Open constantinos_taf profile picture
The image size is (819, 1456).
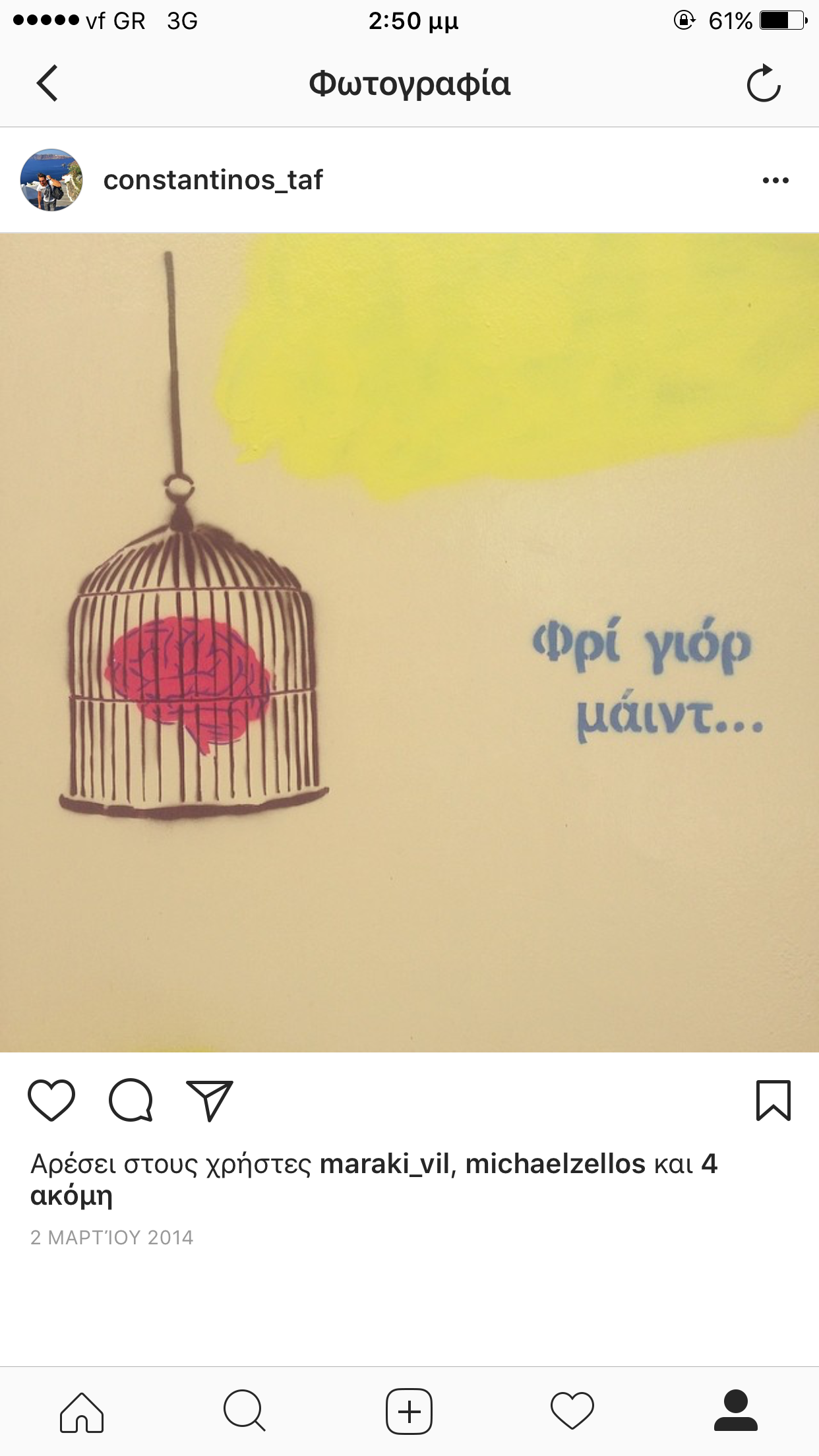tap(51, 180)
